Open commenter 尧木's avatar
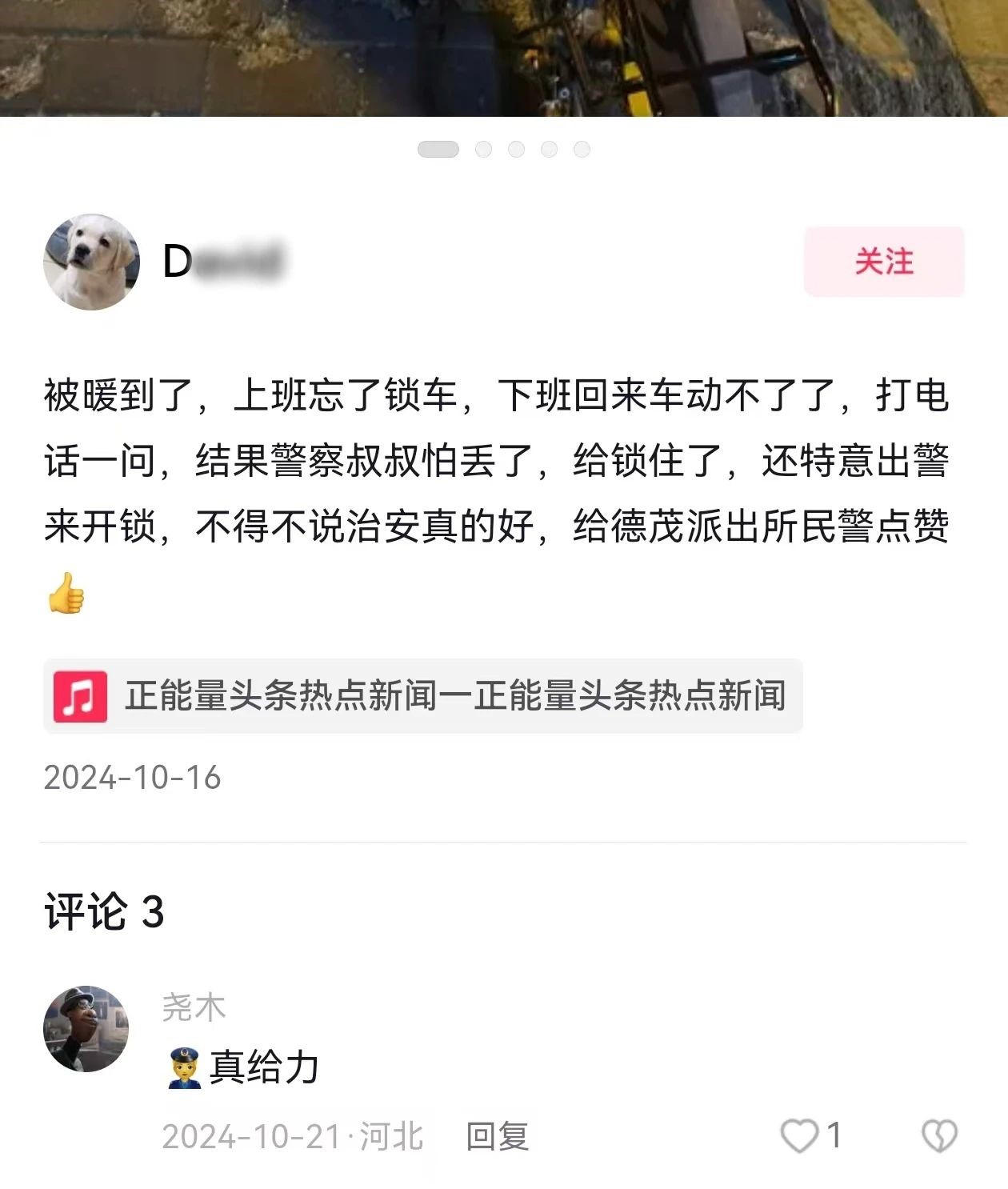Viewport: 1008px width, 1189px height. tap(86, 1028)
